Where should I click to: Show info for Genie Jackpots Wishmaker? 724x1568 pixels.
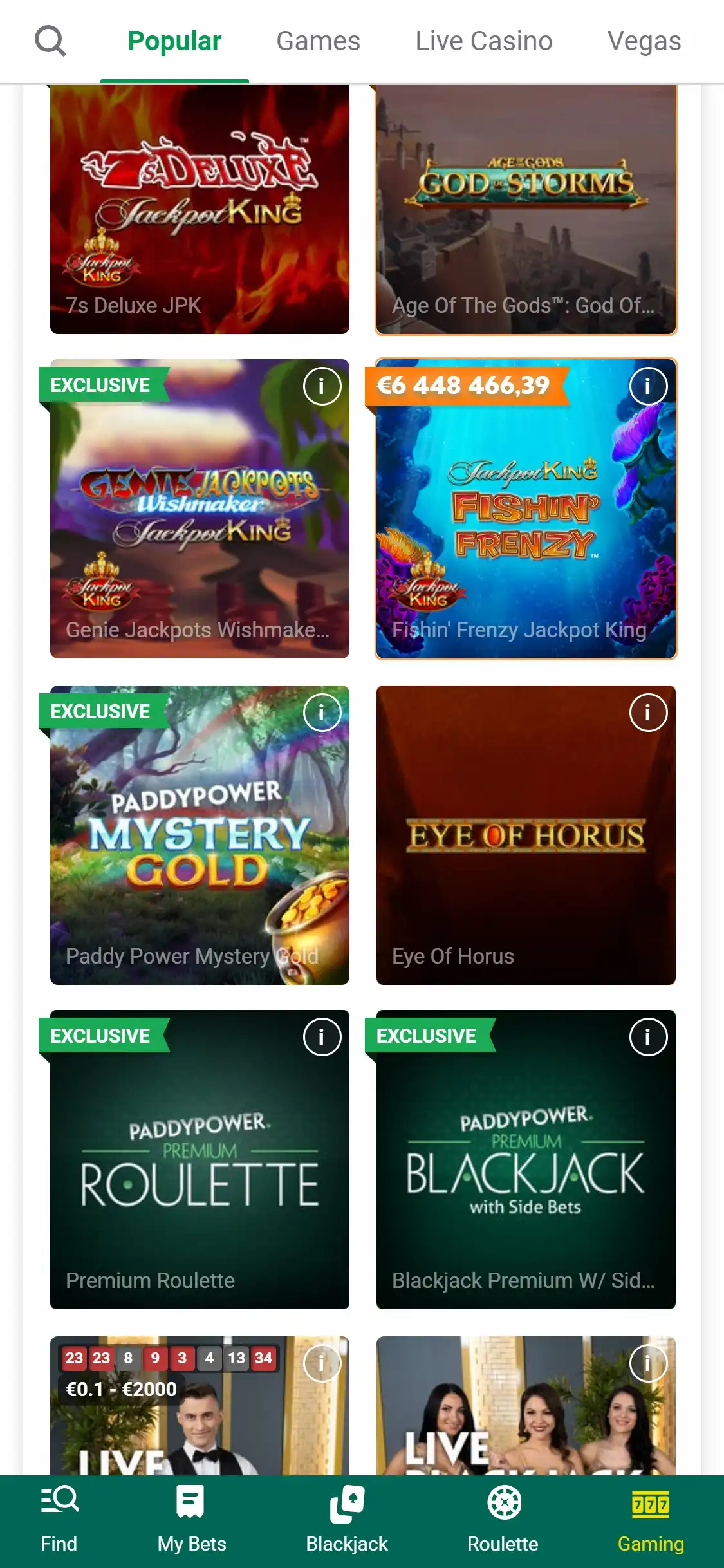pyautogui.click(x=322, y=386)
